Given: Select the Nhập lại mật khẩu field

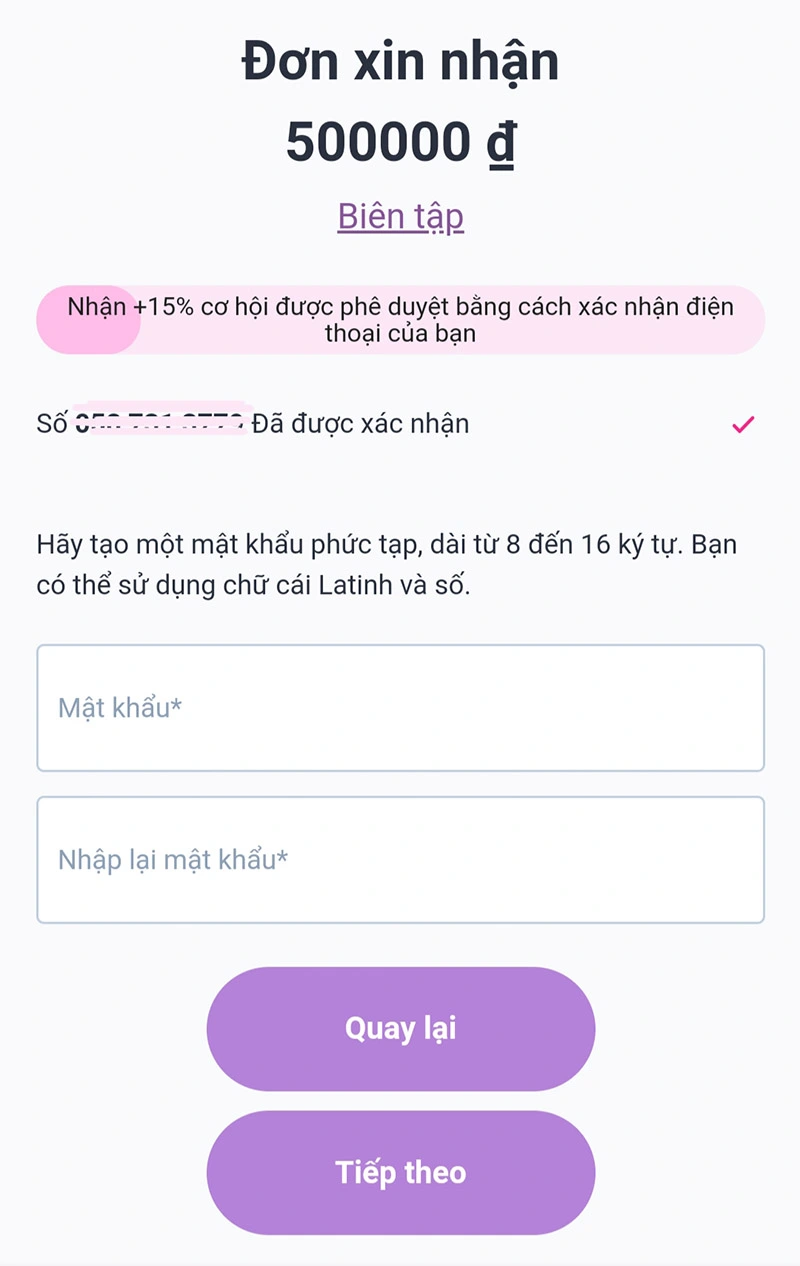Looking at the screenshot, I should click(400, 860).
